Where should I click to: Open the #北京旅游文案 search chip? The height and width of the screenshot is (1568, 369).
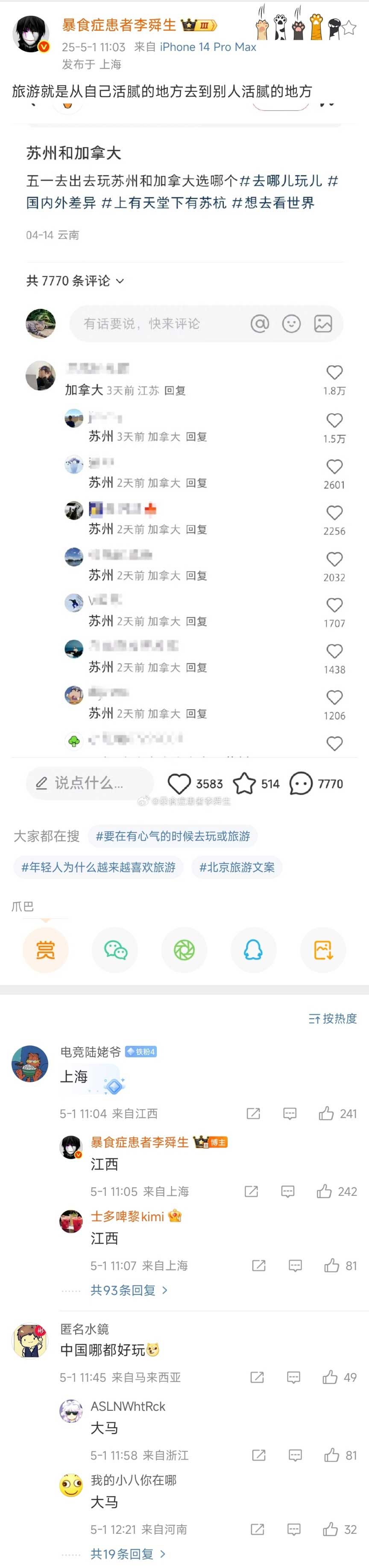(x=237, y=867)
